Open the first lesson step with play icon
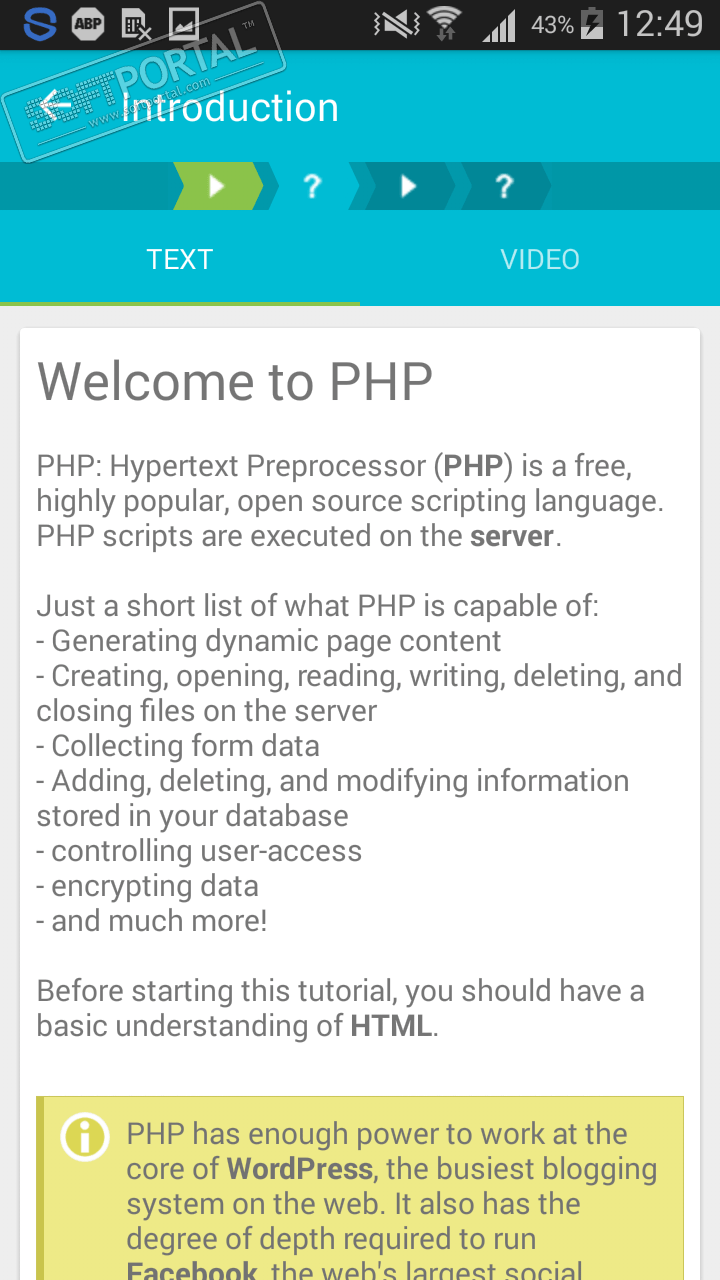The image size is (720, 1280). point(217,186)
